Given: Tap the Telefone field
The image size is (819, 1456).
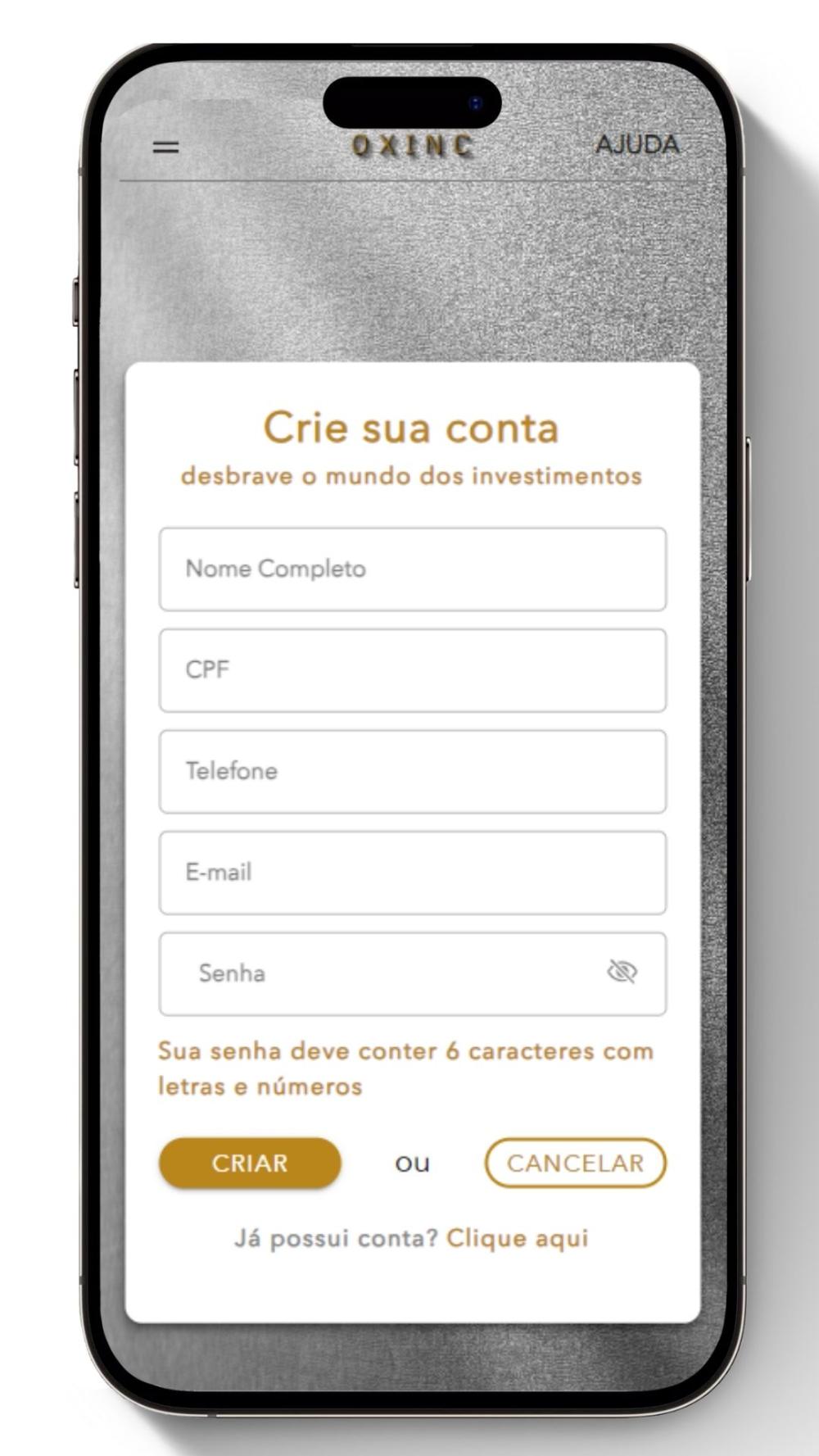Looking at the screenshot, I should pyautogui.click(x=413, y=772).
